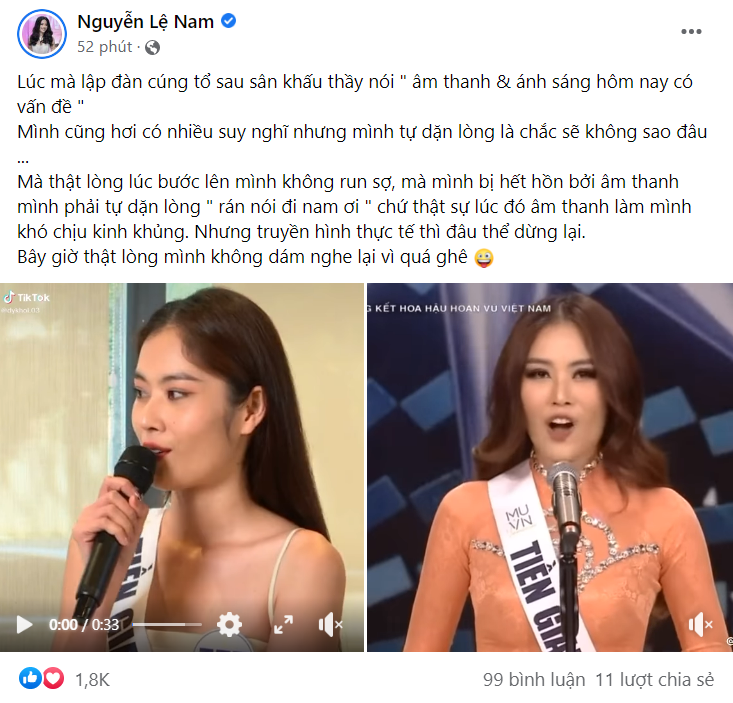Seek using the left video's progress bar
The width and height of the screenshot is (733, 703).
click(166, 625)
